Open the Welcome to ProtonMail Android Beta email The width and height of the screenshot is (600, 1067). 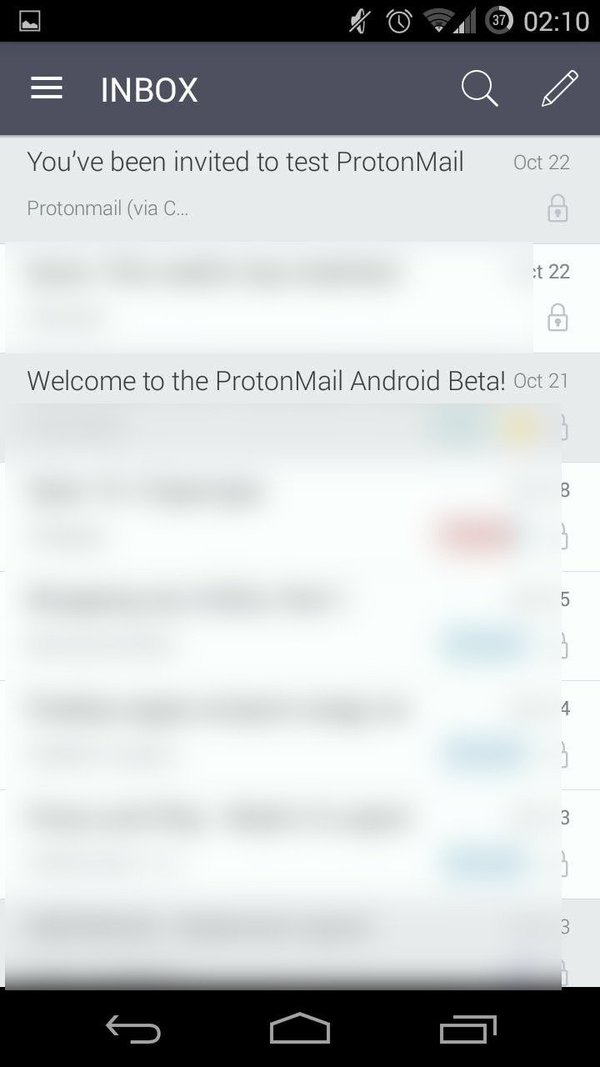pos(300,407)
